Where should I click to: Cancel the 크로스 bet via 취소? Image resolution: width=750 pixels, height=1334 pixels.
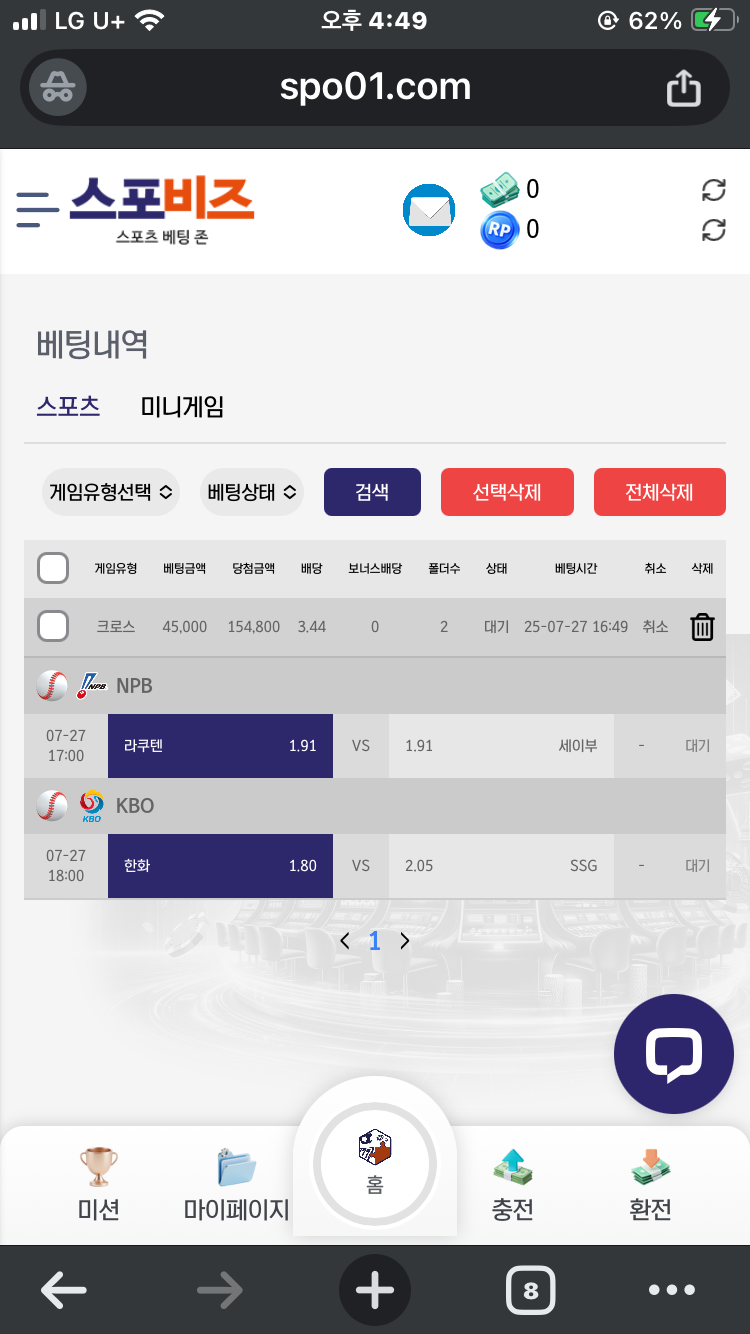pyautogui.click(x=655, y=627)
